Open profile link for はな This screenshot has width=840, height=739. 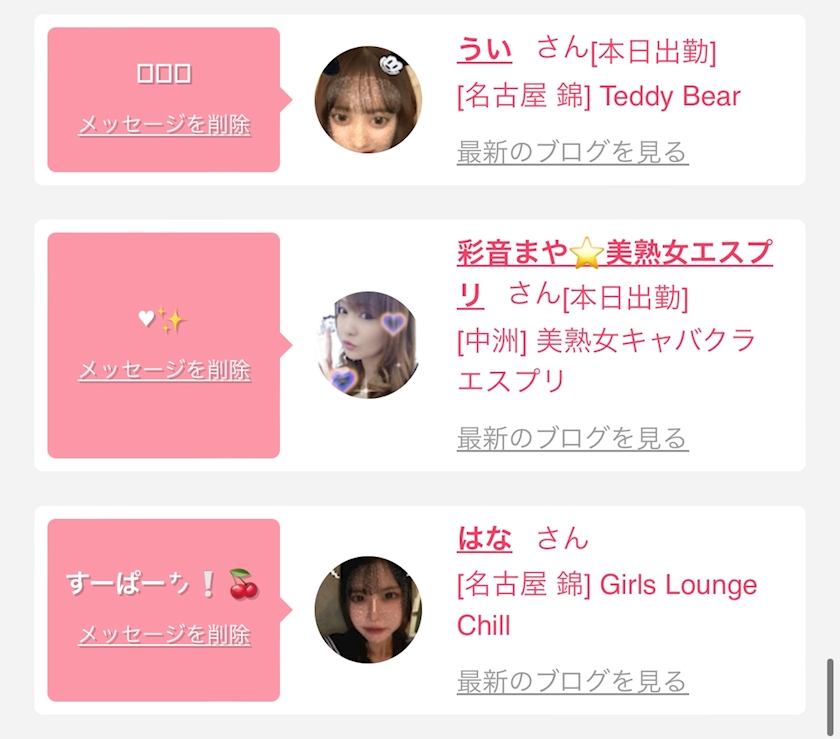[484, 540]
